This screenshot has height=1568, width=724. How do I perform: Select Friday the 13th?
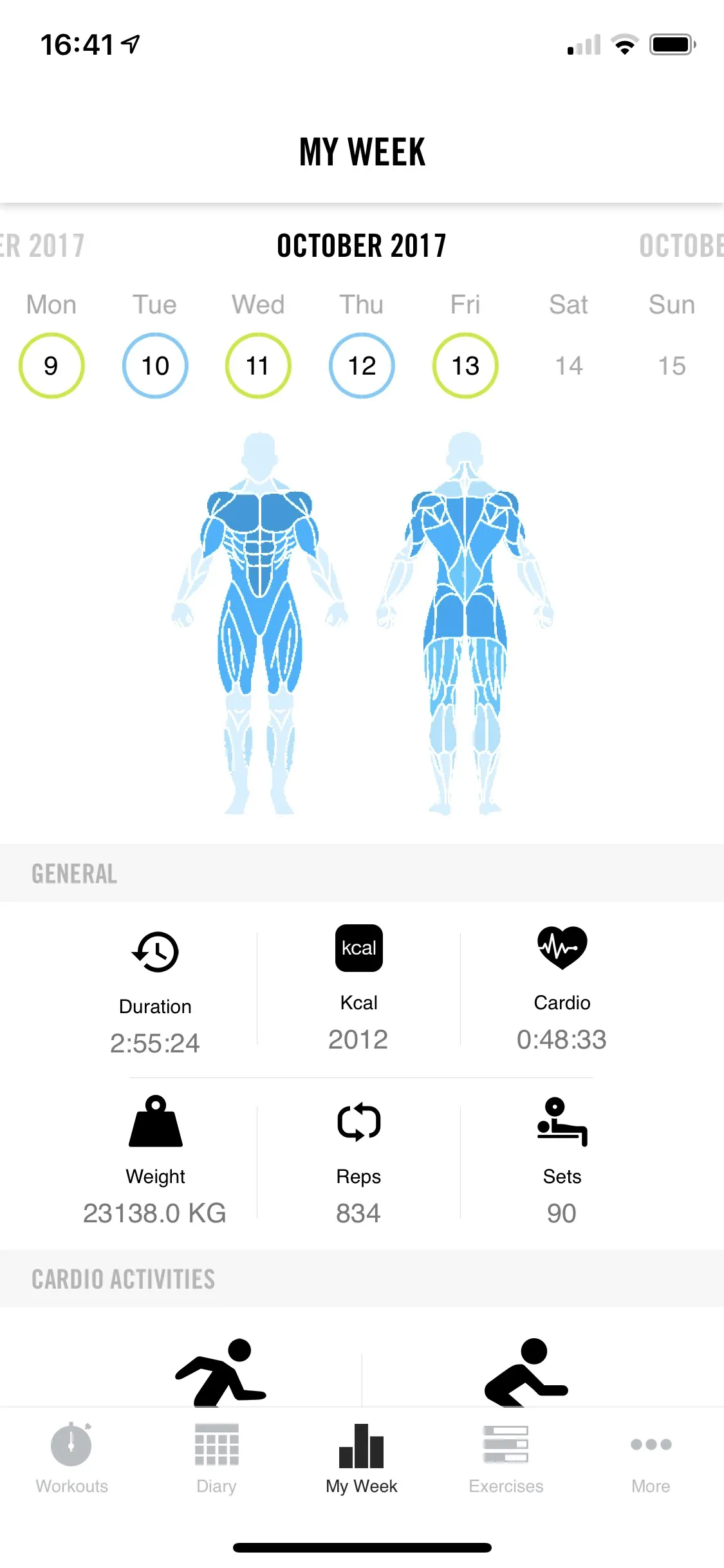465,366
